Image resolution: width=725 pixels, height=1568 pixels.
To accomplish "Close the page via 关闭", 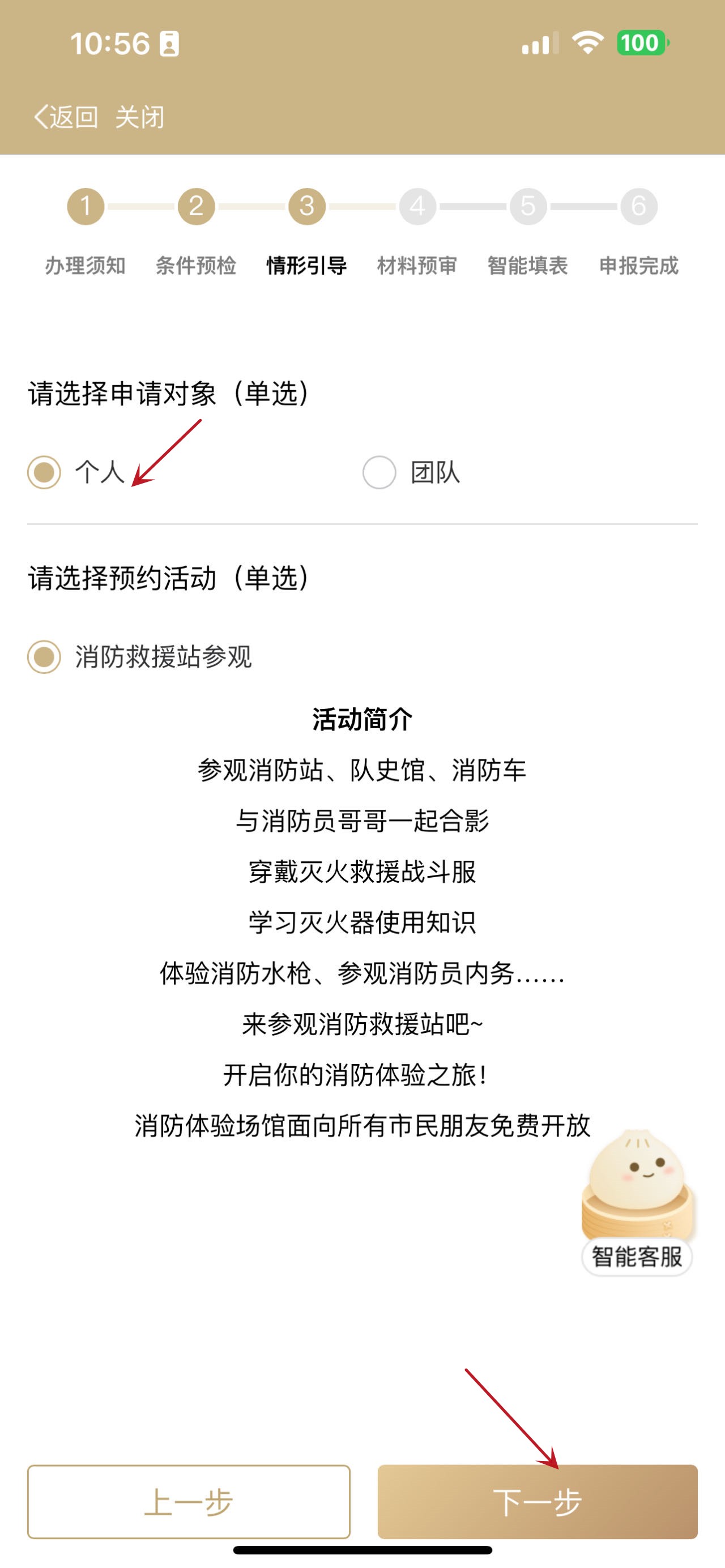I will pos(140,117).
